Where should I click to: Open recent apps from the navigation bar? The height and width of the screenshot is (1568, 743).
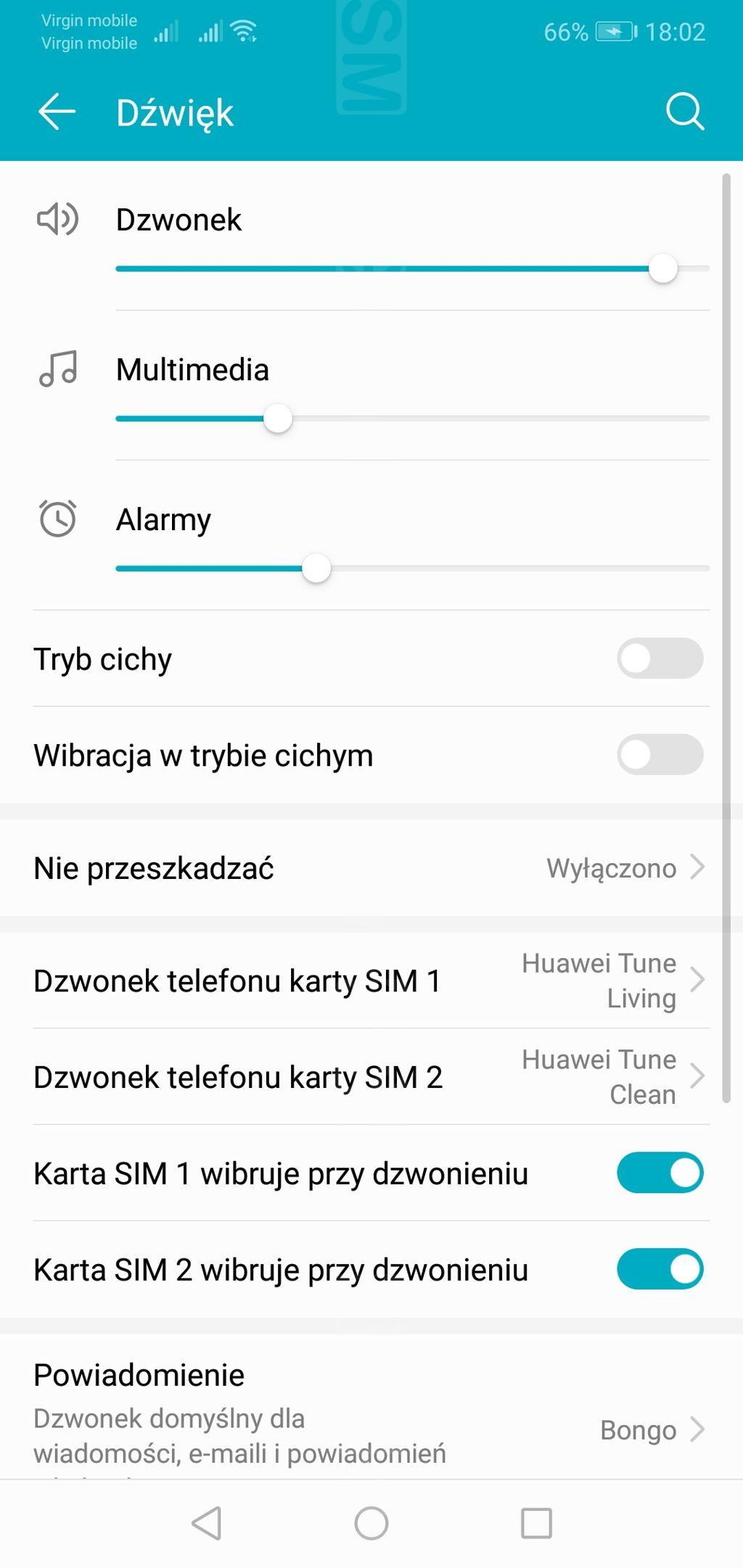pos(536,1523)
